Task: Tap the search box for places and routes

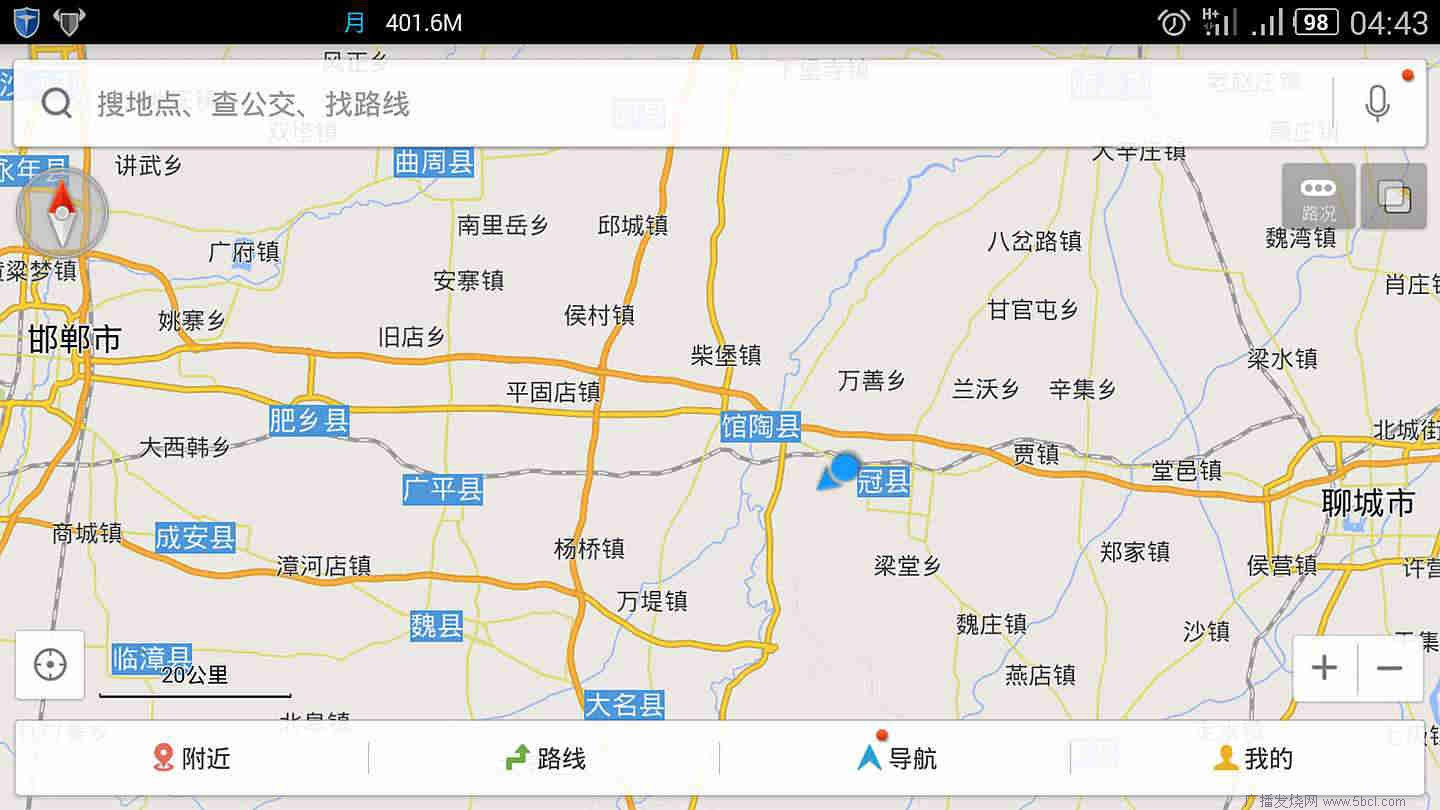Action: 600,103
